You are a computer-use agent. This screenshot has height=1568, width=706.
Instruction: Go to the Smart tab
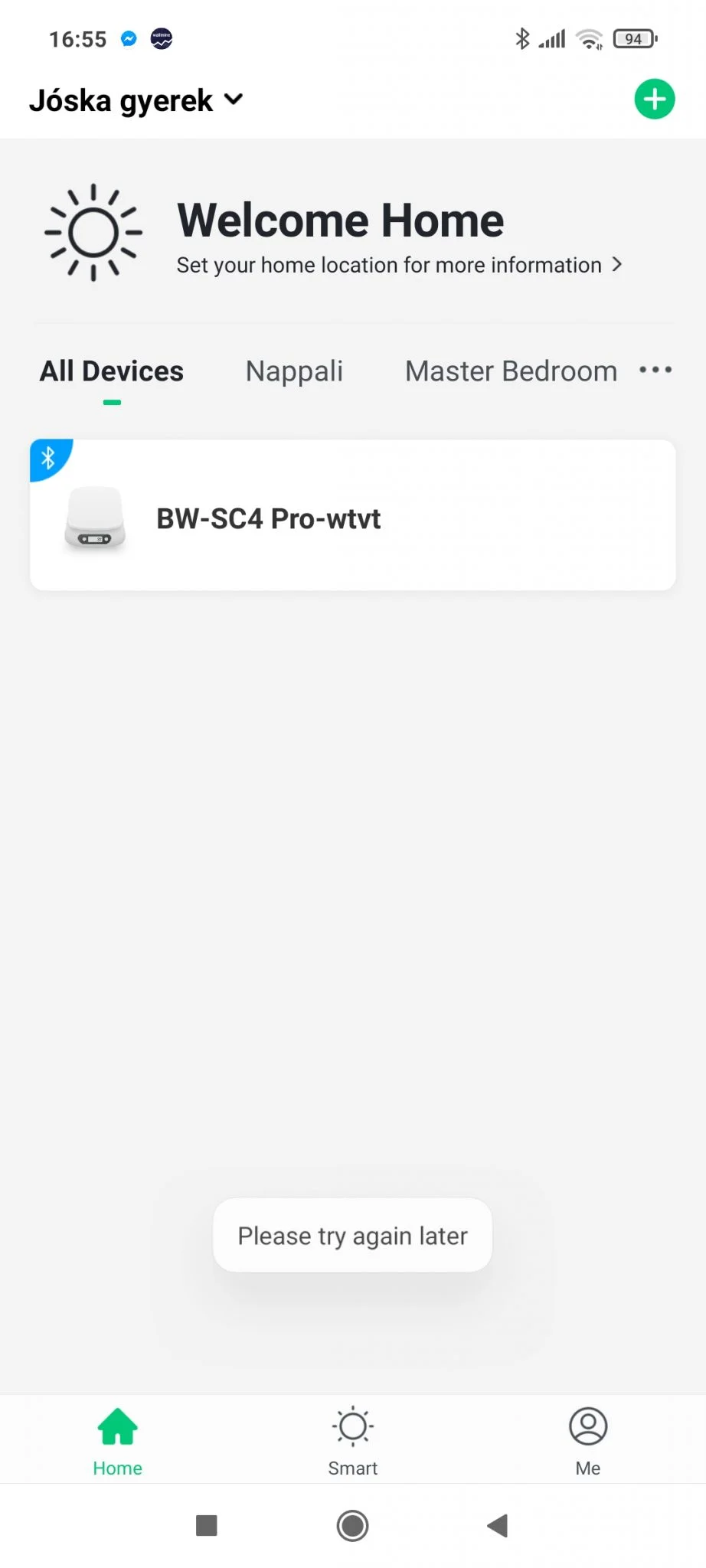pos(352,1441)
